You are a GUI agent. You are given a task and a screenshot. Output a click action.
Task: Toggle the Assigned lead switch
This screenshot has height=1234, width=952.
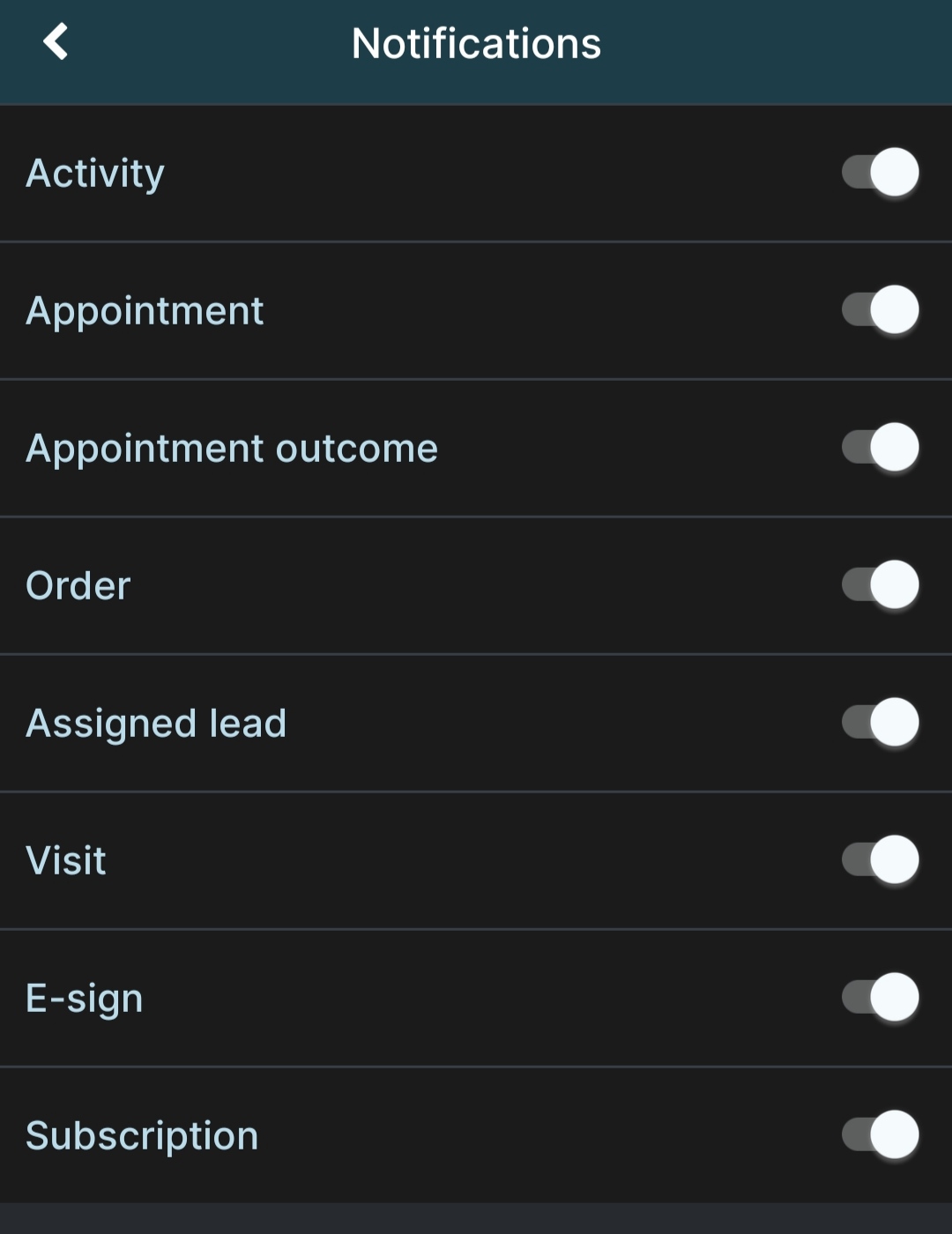pos(880,722)
